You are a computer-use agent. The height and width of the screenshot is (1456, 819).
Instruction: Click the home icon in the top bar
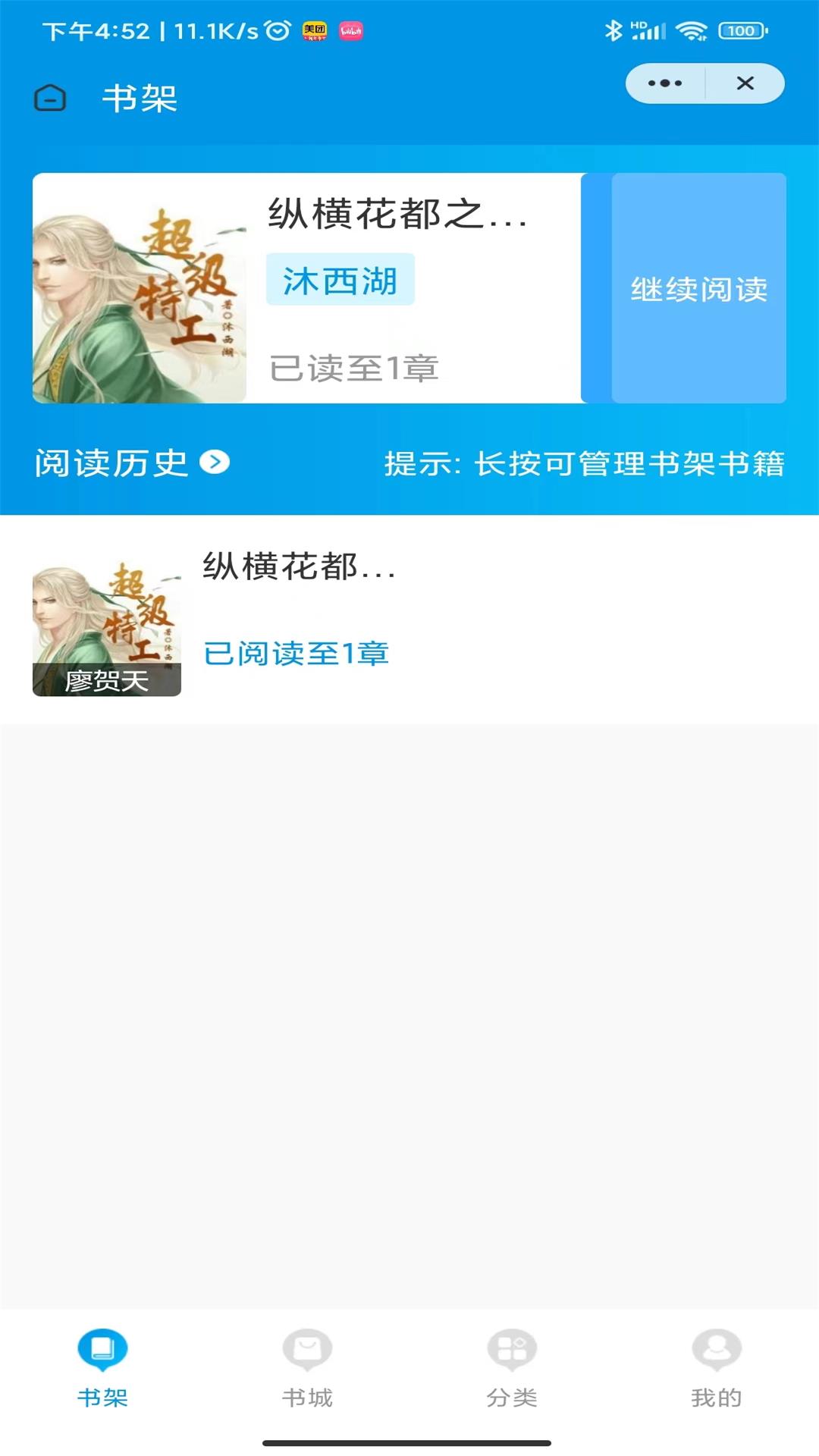pyautogui.click(x=50, y=98)
